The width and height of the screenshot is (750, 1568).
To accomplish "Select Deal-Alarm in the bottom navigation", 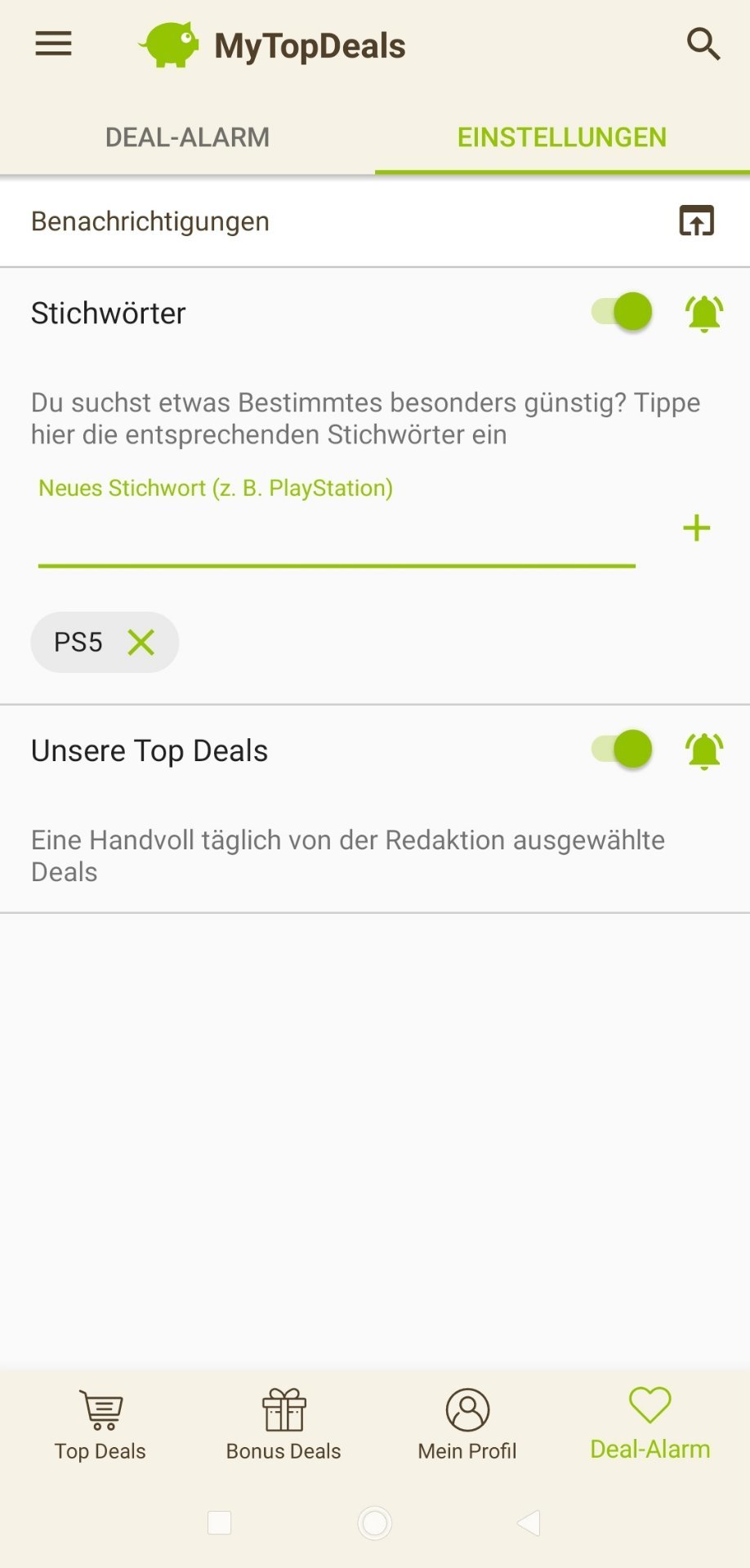I will pos(650,1424).
